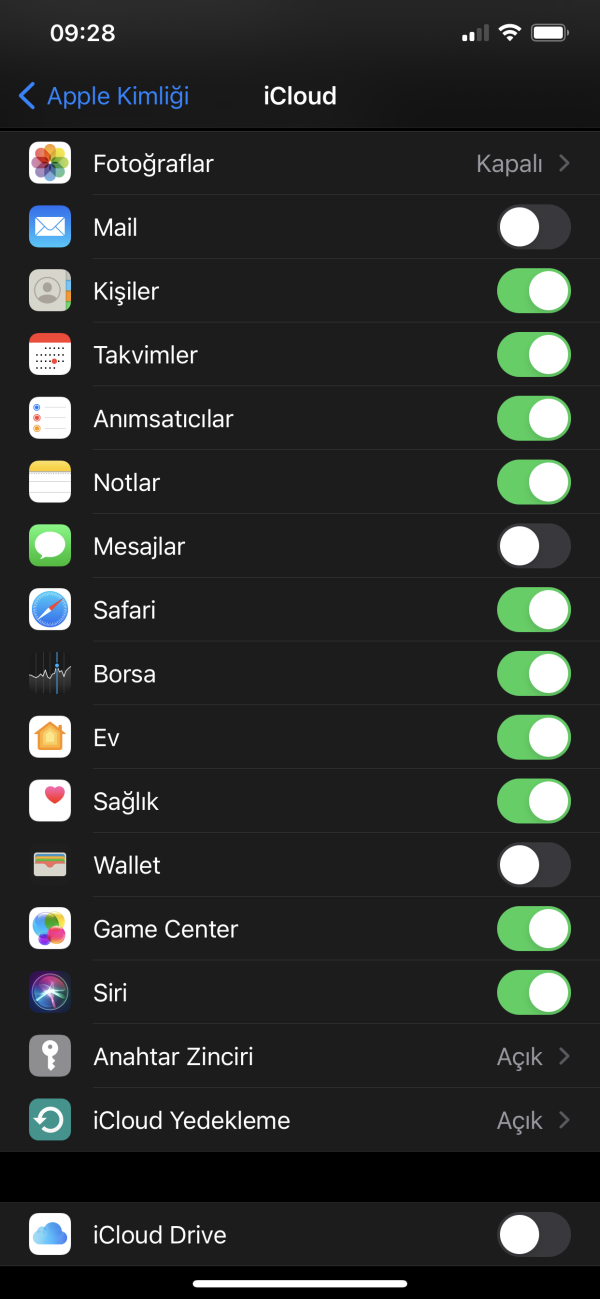600x1299 pixels.
Task: Disable the Takvimler switch
Action: [533, 355]
